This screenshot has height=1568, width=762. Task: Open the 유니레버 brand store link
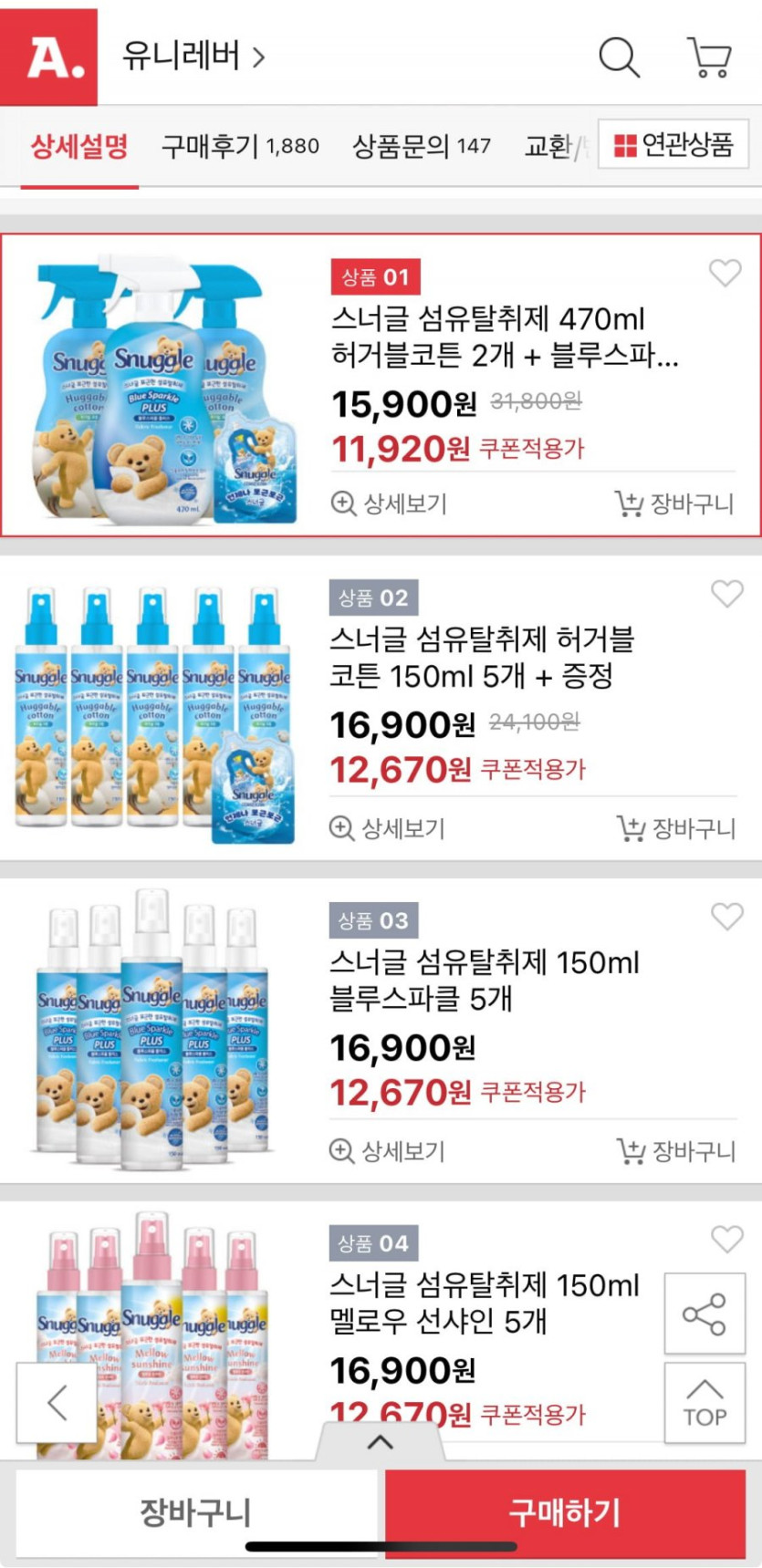193,57
